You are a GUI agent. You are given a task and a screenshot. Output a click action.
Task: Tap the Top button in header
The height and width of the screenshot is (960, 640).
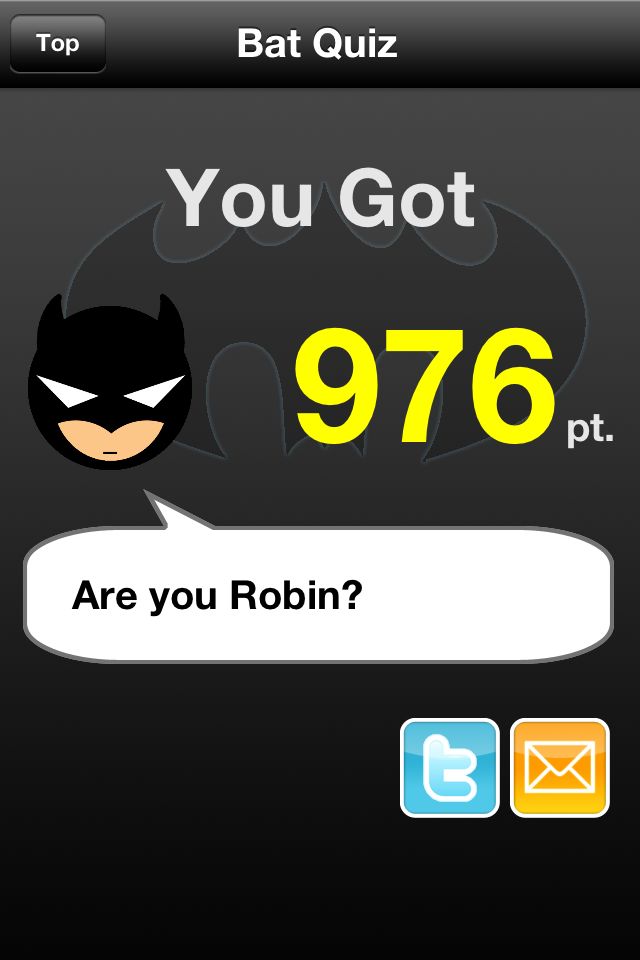pyautogui.click(x=57, y=44)
